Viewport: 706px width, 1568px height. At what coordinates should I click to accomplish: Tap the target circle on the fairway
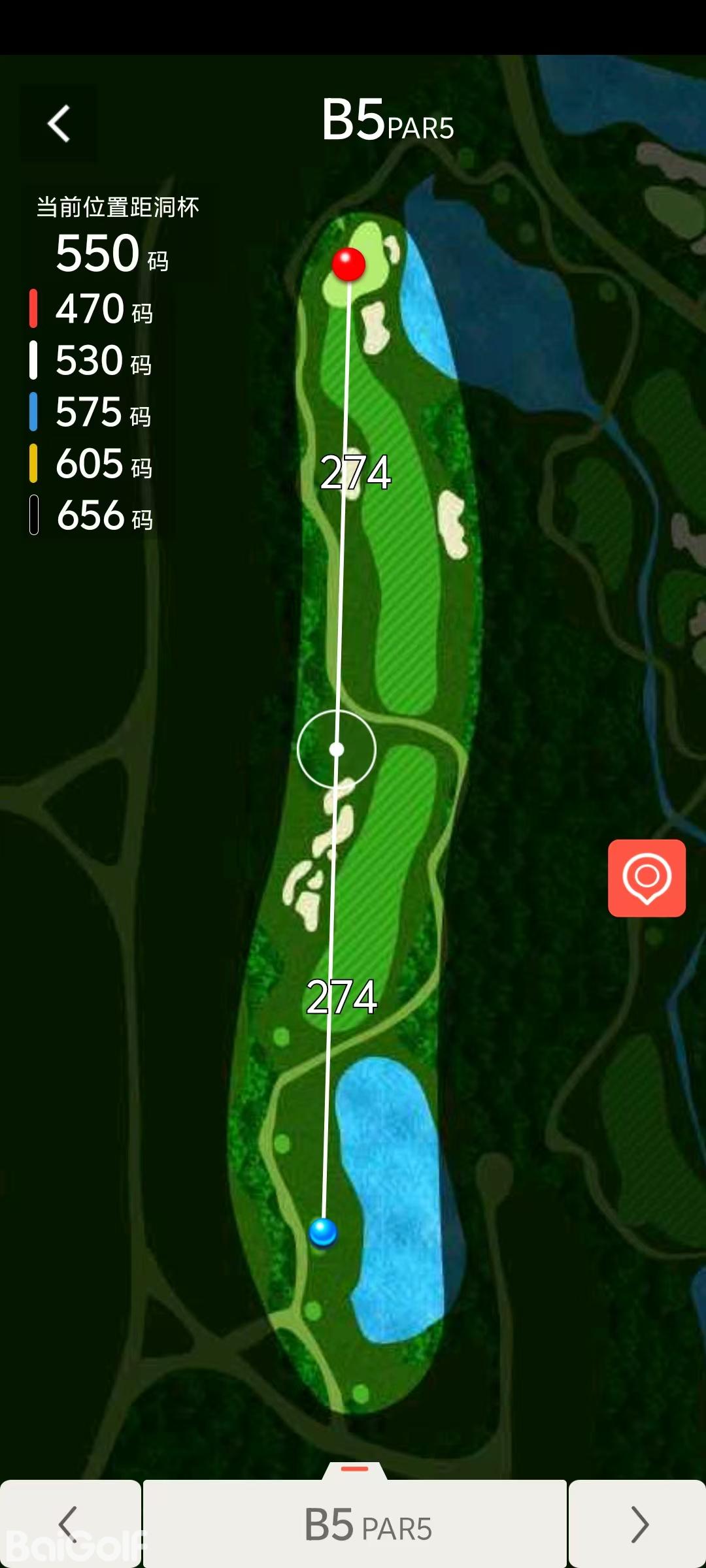point(337,749)
